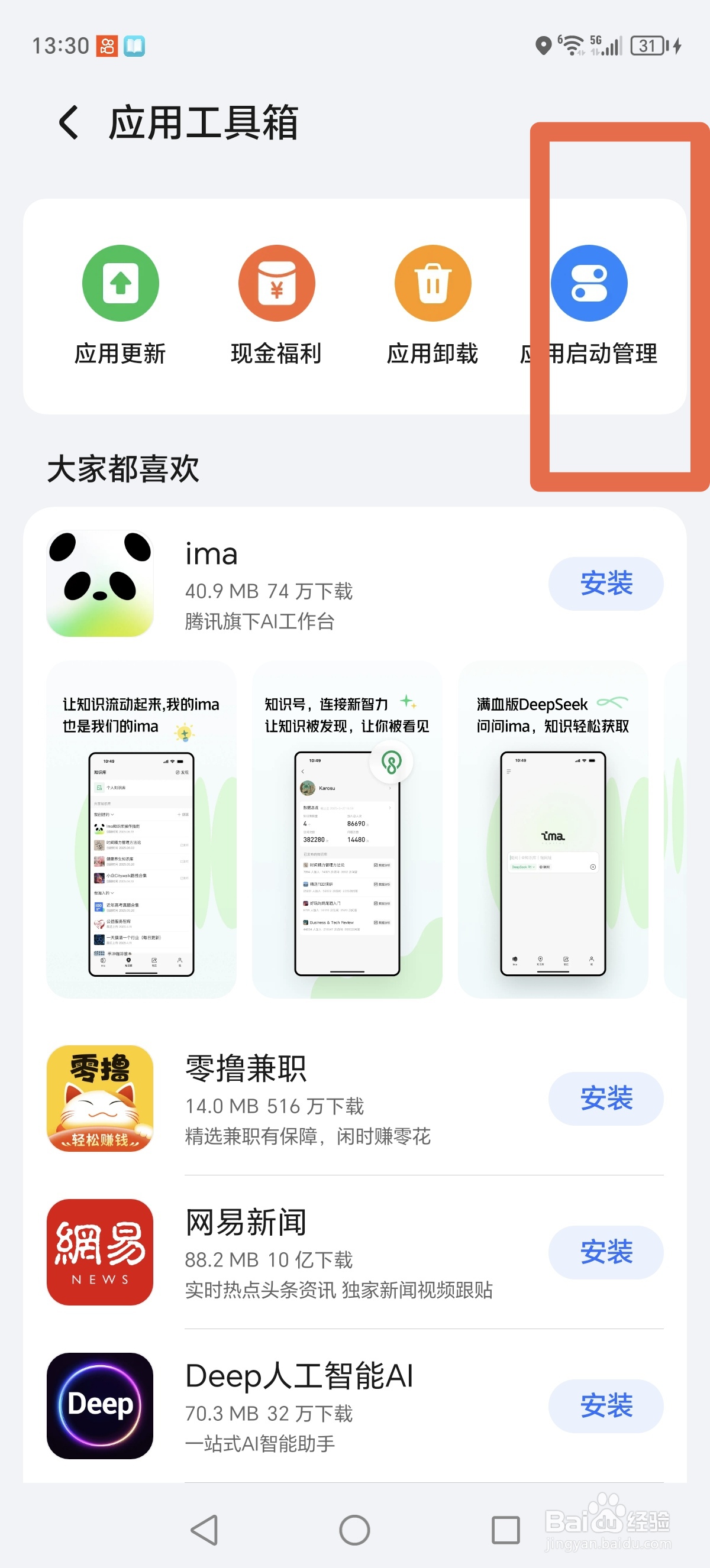Tap the Deep人工智能AI app icon
This screenshot has width=710, height=1568.
tap(99, 1406)
